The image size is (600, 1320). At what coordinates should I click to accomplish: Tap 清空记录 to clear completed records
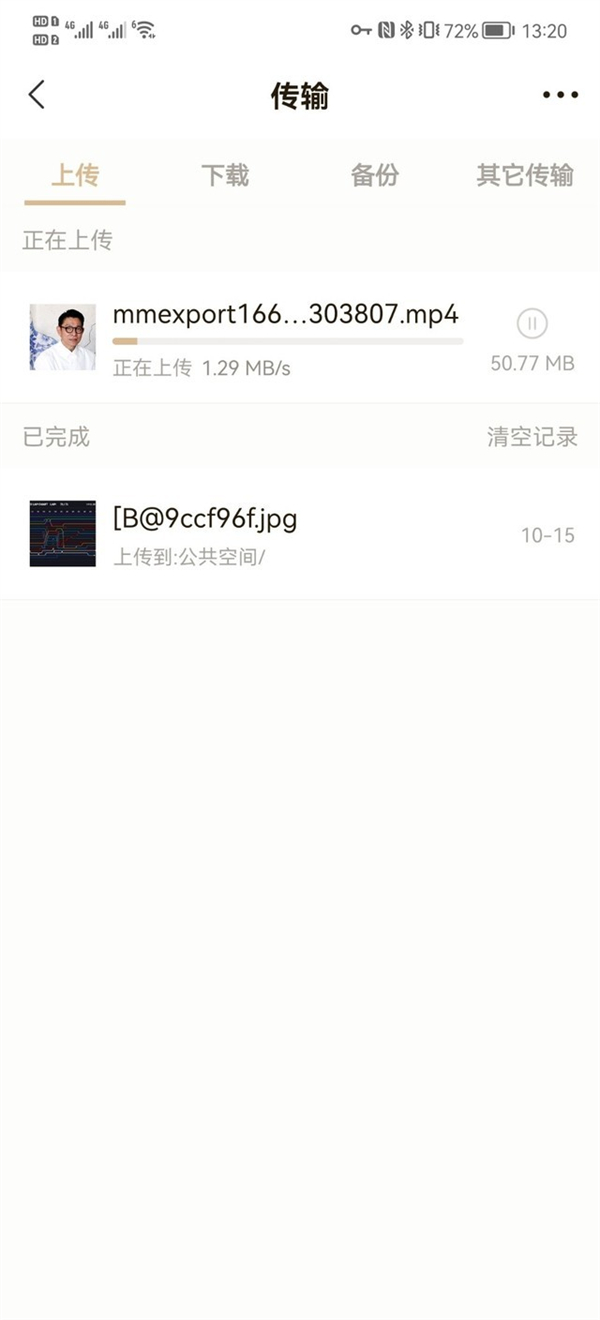[x=532, y=437]
